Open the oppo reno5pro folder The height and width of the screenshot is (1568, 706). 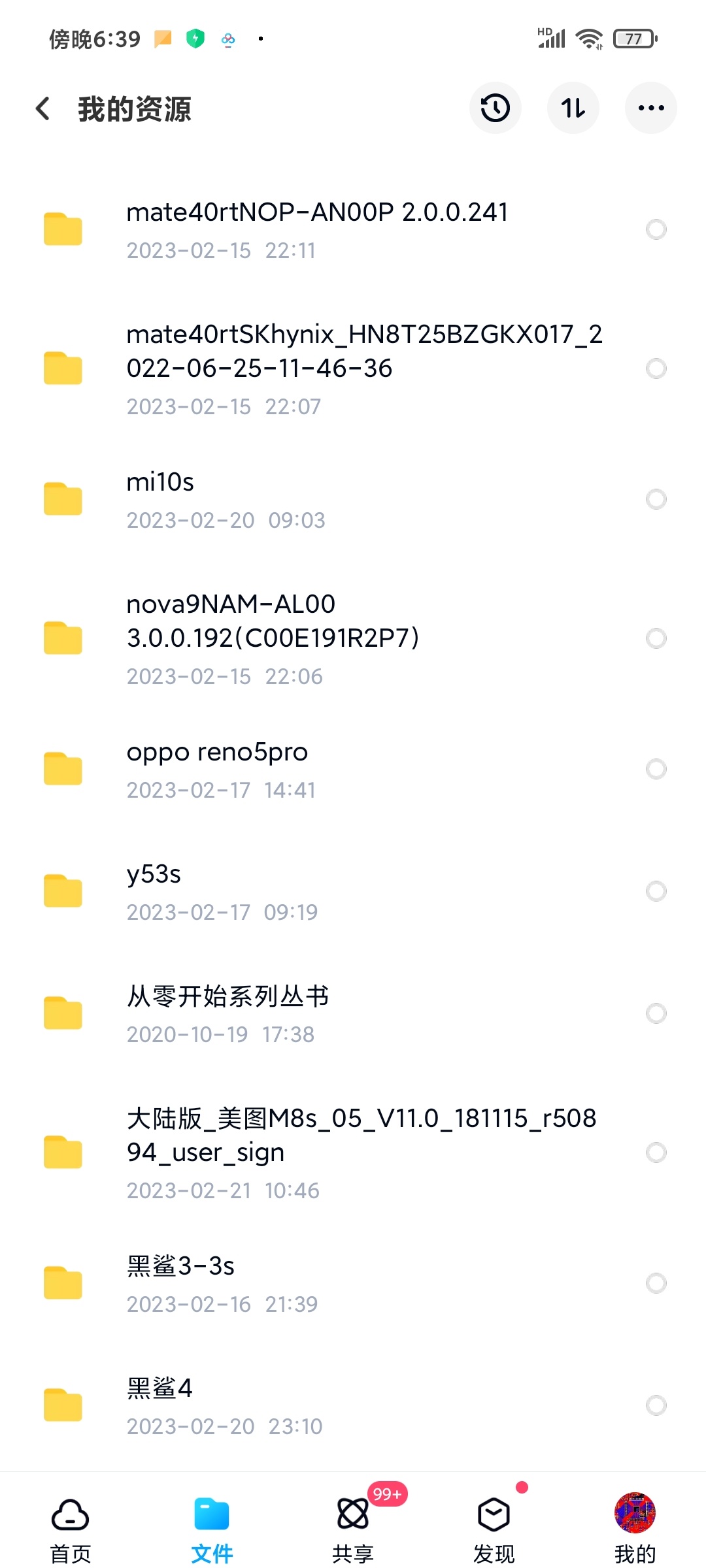[353, 770]
